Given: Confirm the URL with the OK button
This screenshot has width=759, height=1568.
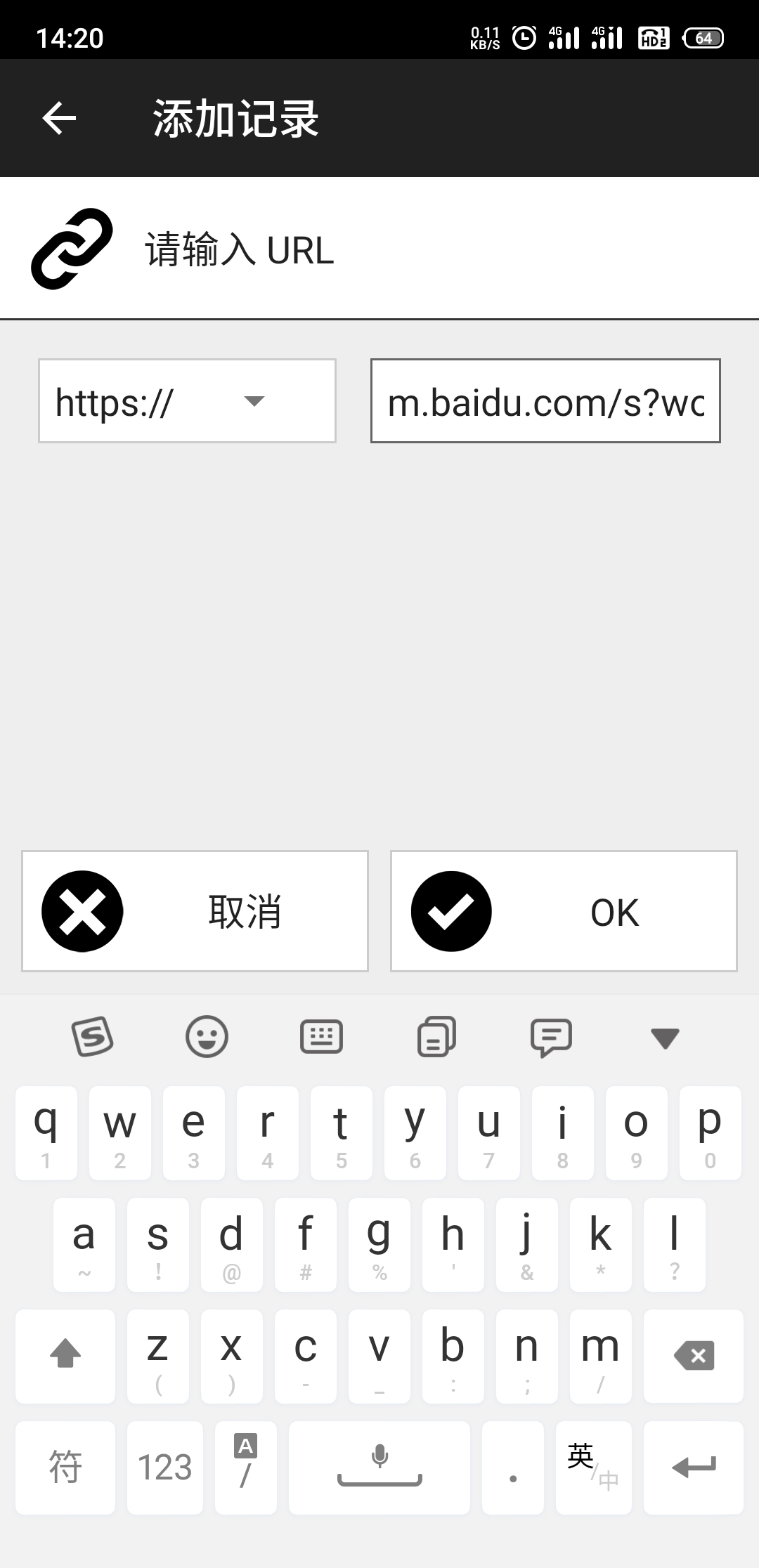Looking at the screenshot, I should pyautogui.click(x=564, y=911).
